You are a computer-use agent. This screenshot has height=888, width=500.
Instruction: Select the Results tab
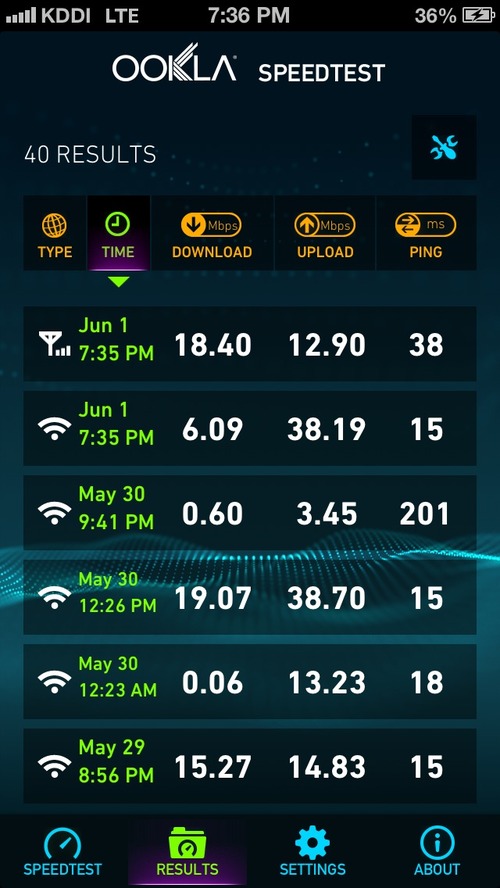(187, 851)
